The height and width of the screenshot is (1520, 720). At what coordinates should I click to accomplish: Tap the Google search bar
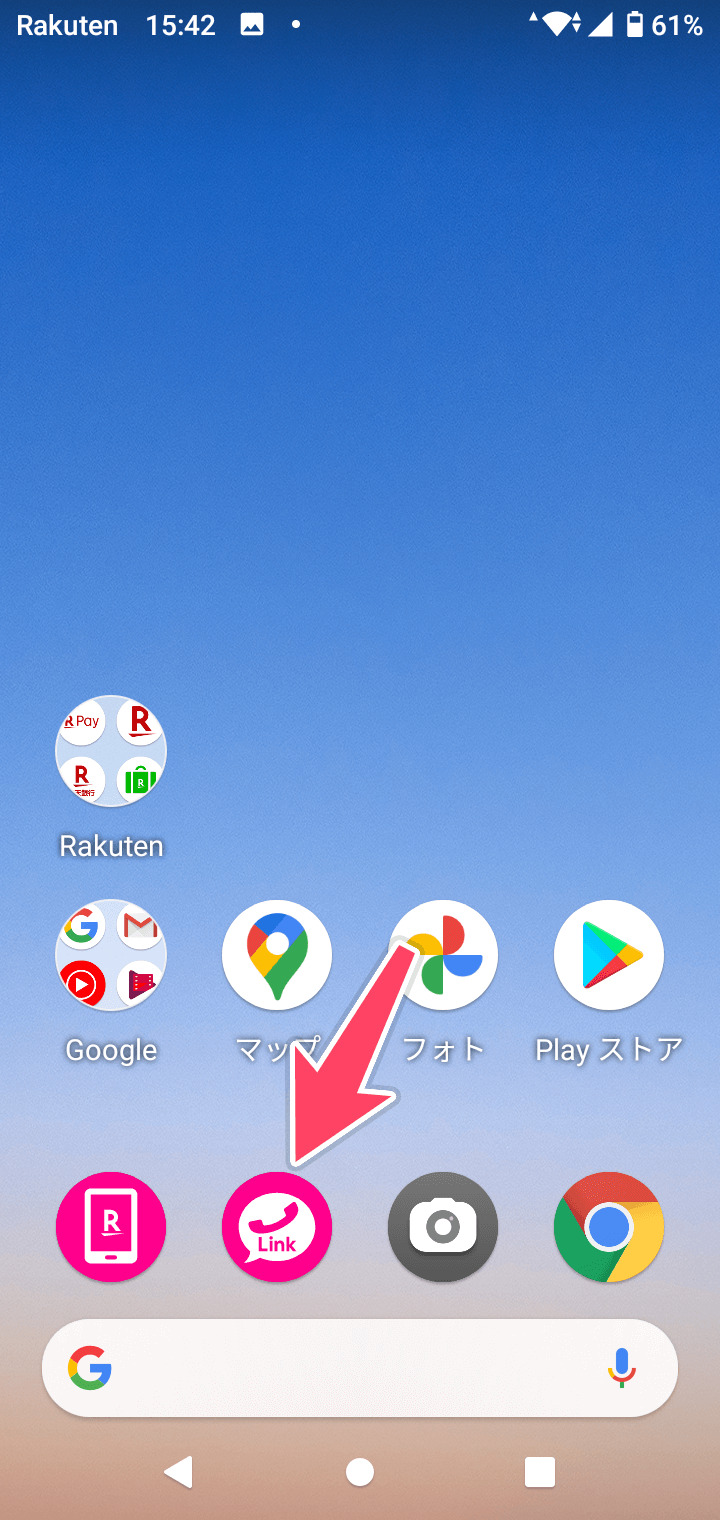[x=360, y=1368]
